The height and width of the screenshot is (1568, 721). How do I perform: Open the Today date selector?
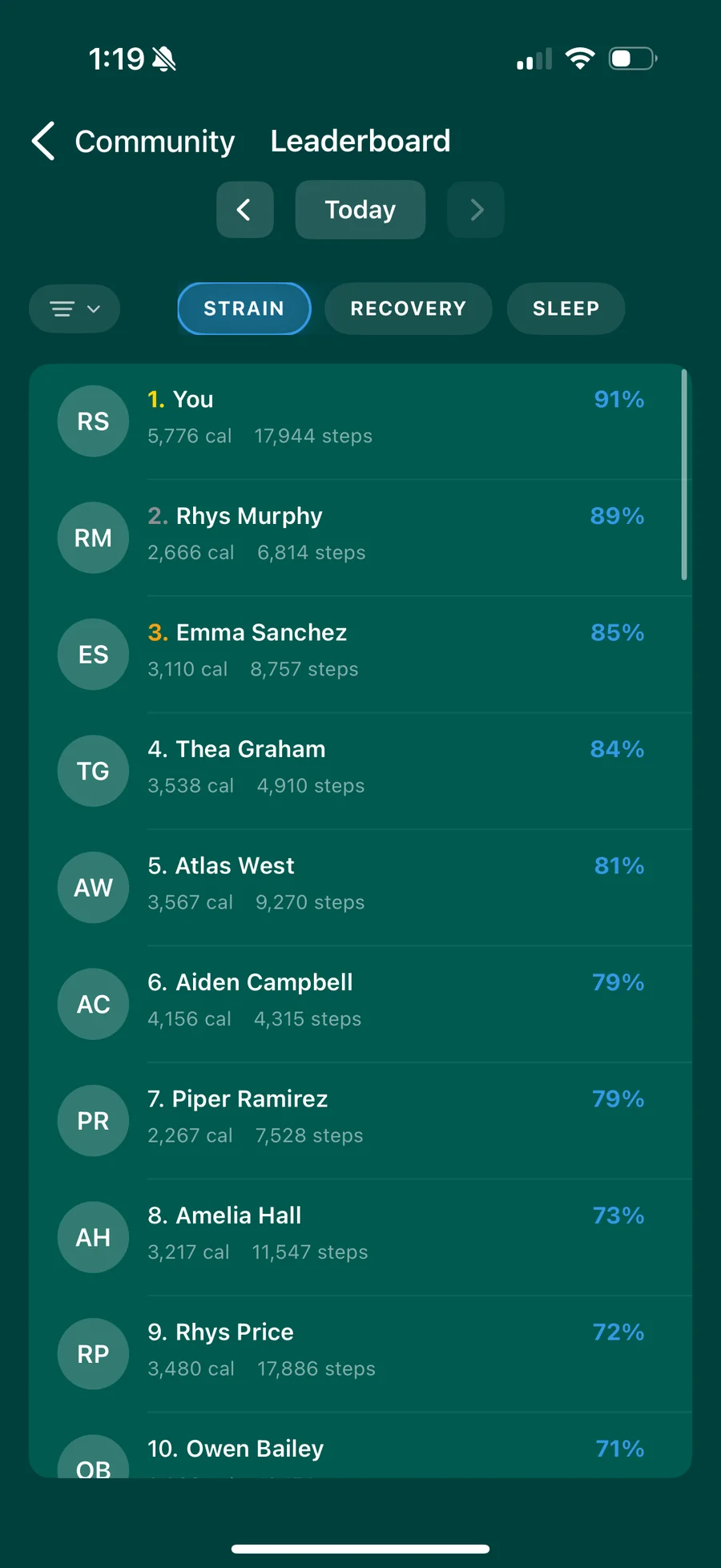point(360,210)
